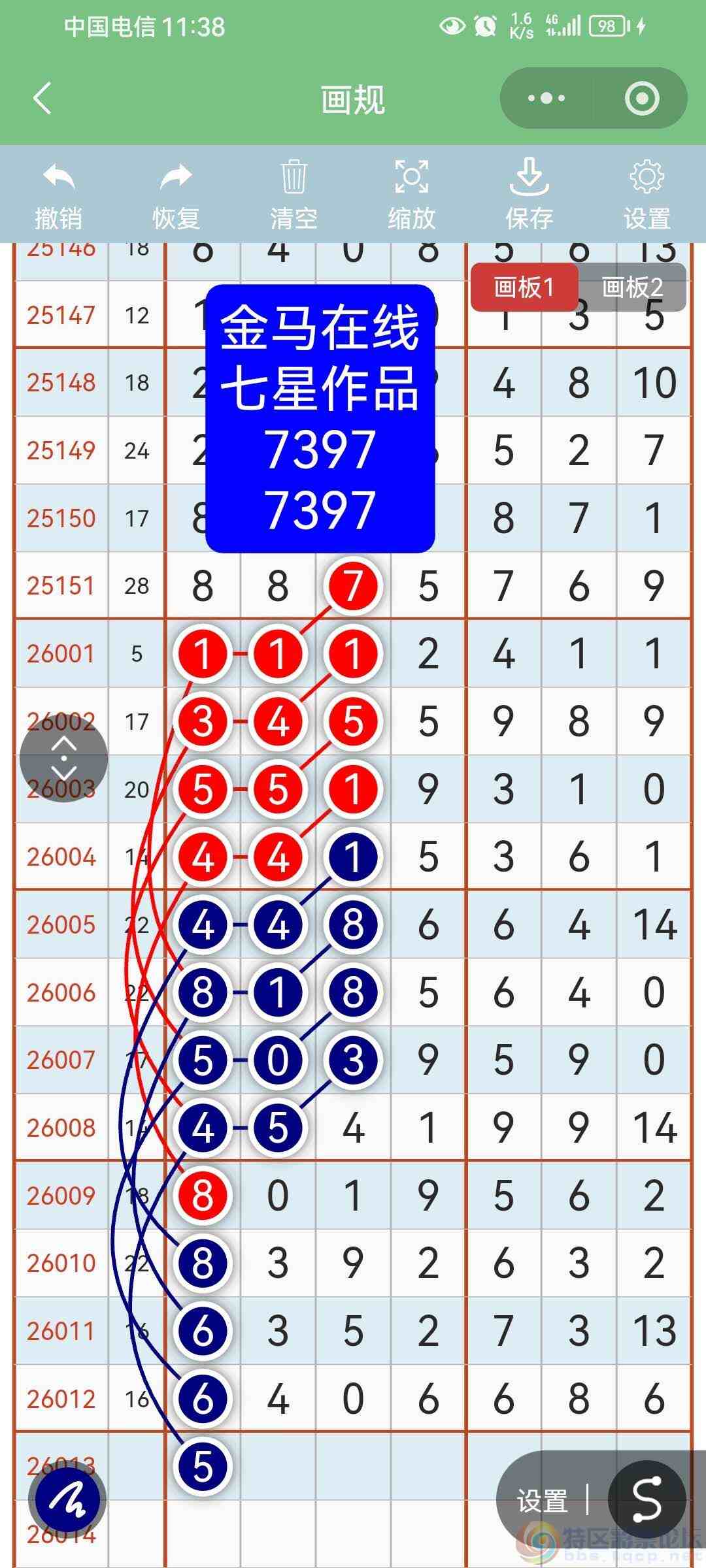
Task: Save the chart using 保存
Action: tap(529, 194)
